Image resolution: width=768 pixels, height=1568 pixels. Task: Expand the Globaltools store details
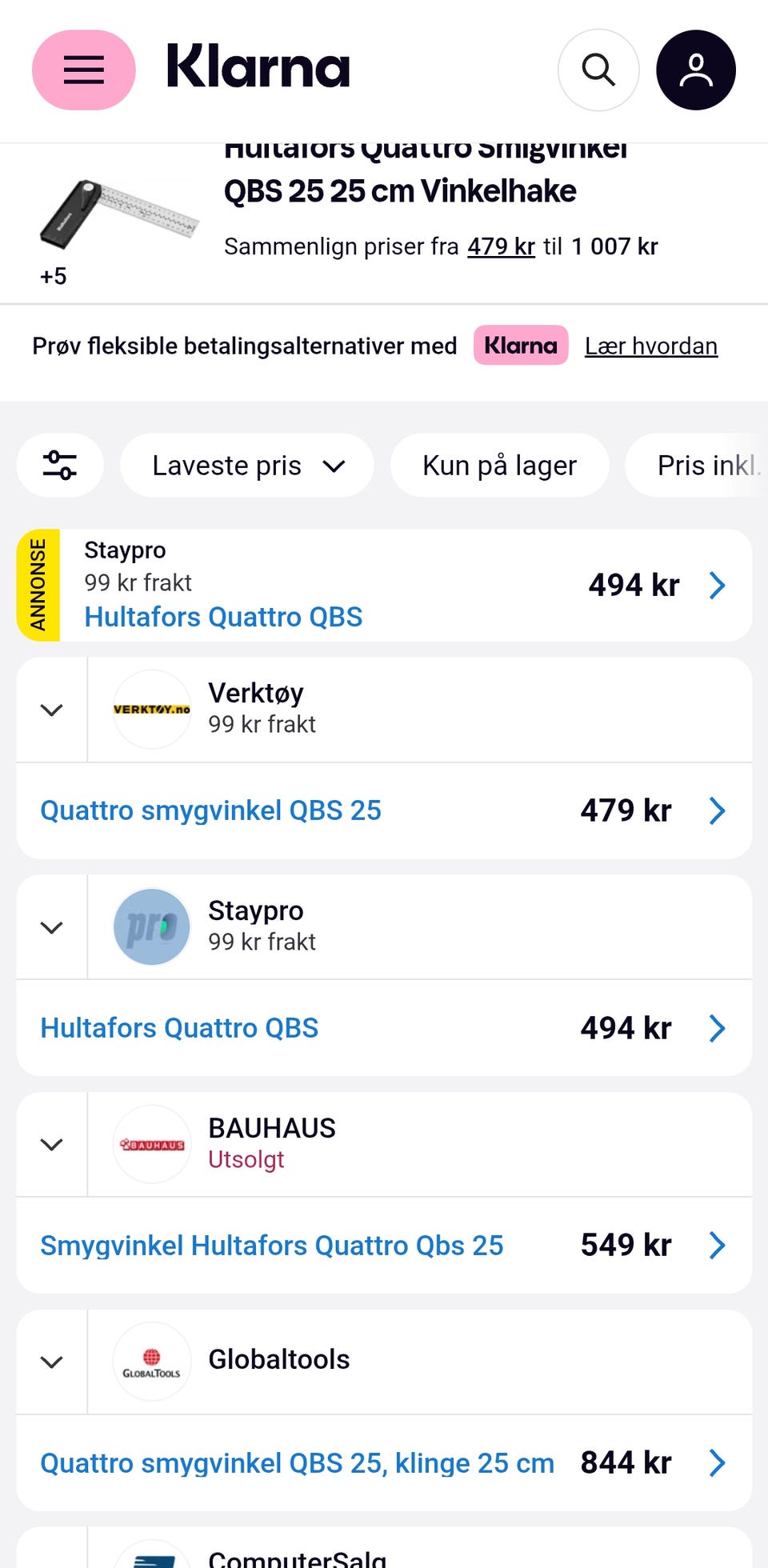pyautogui.click(x=52, y=1362)
